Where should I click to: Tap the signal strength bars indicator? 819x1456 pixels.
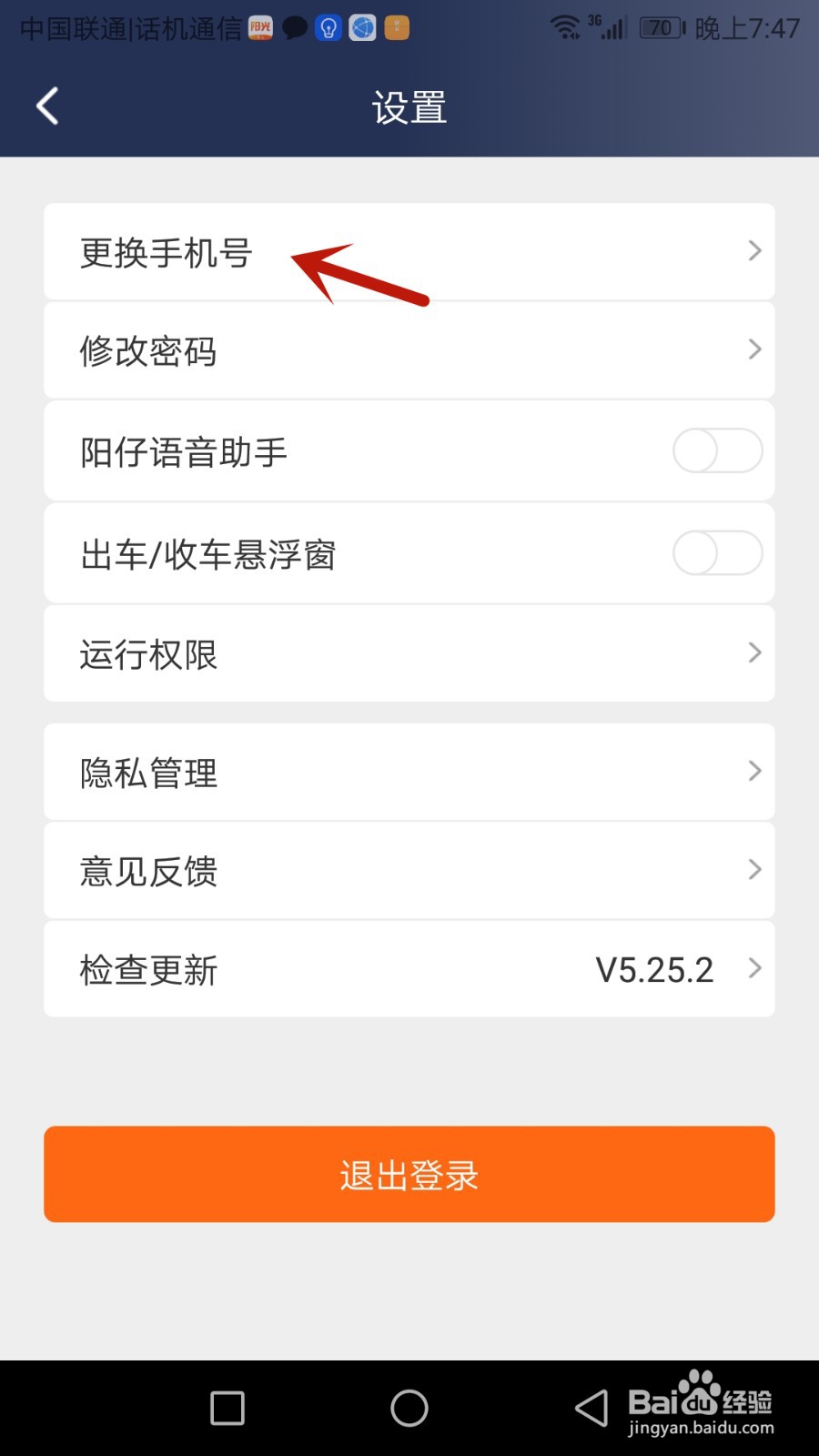pyautogui.click(x=612, y=32)
